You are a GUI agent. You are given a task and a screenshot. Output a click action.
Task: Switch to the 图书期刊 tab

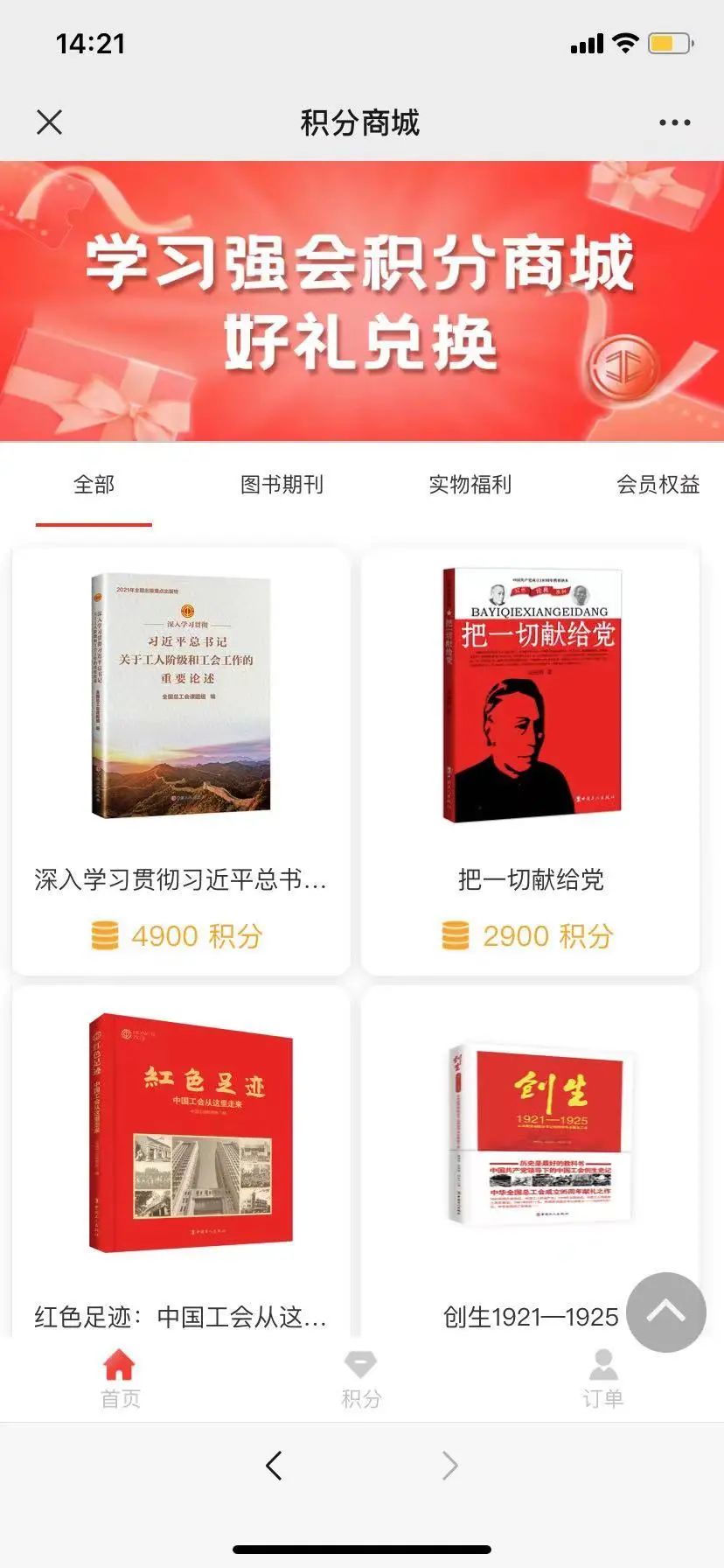(282, 484)
